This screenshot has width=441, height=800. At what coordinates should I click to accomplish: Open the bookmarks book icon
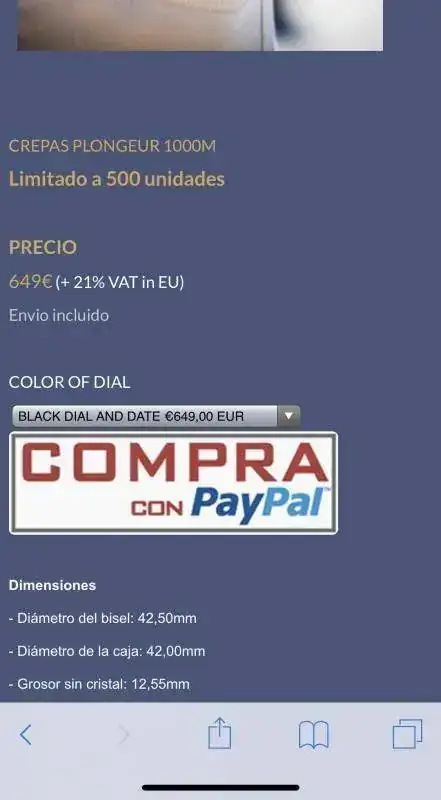pyautogui.click(x=313, y=735)
